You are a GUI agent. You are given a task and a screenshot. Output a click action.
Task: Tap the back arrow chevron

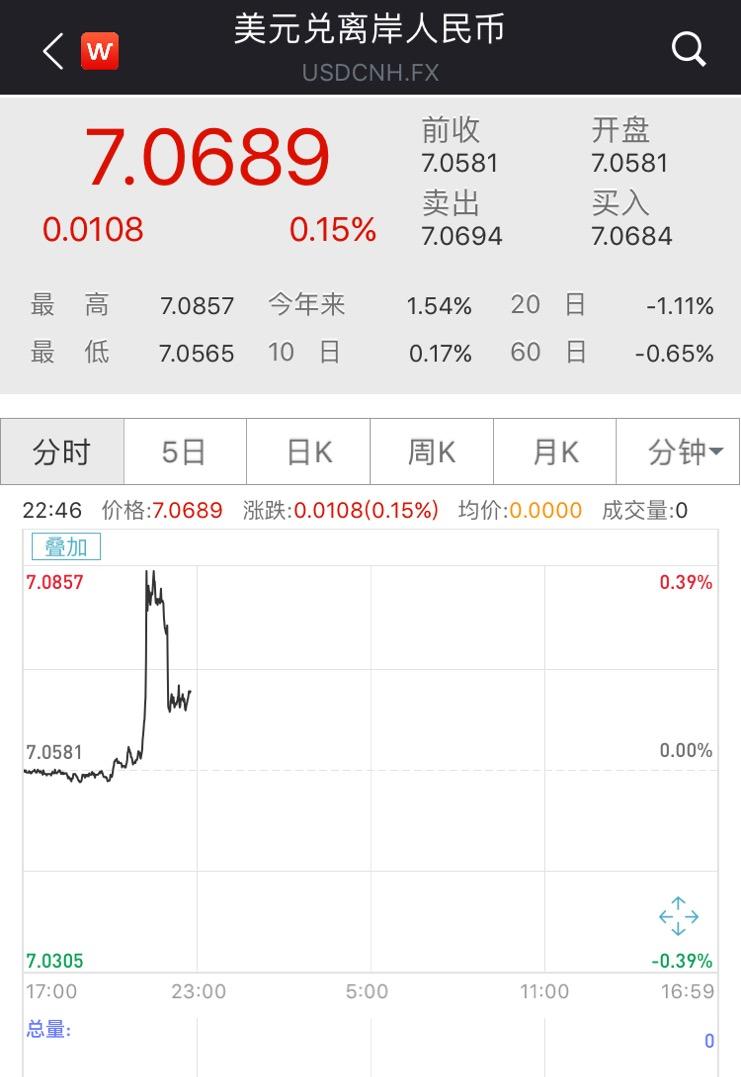(x=50, y=49)
